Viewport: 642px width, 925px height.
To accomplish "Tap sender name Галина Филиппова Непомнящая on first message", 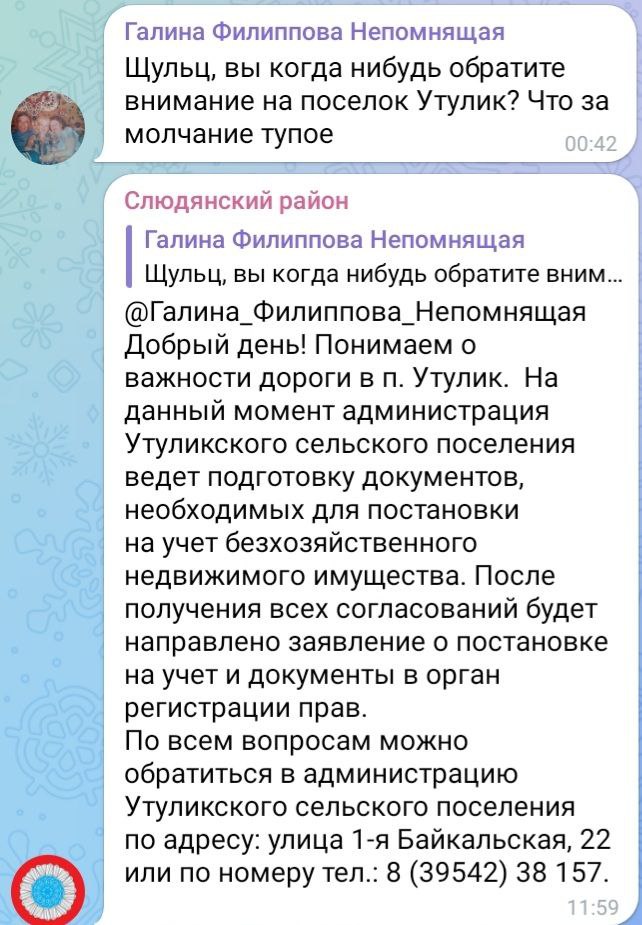I will 313,32.
